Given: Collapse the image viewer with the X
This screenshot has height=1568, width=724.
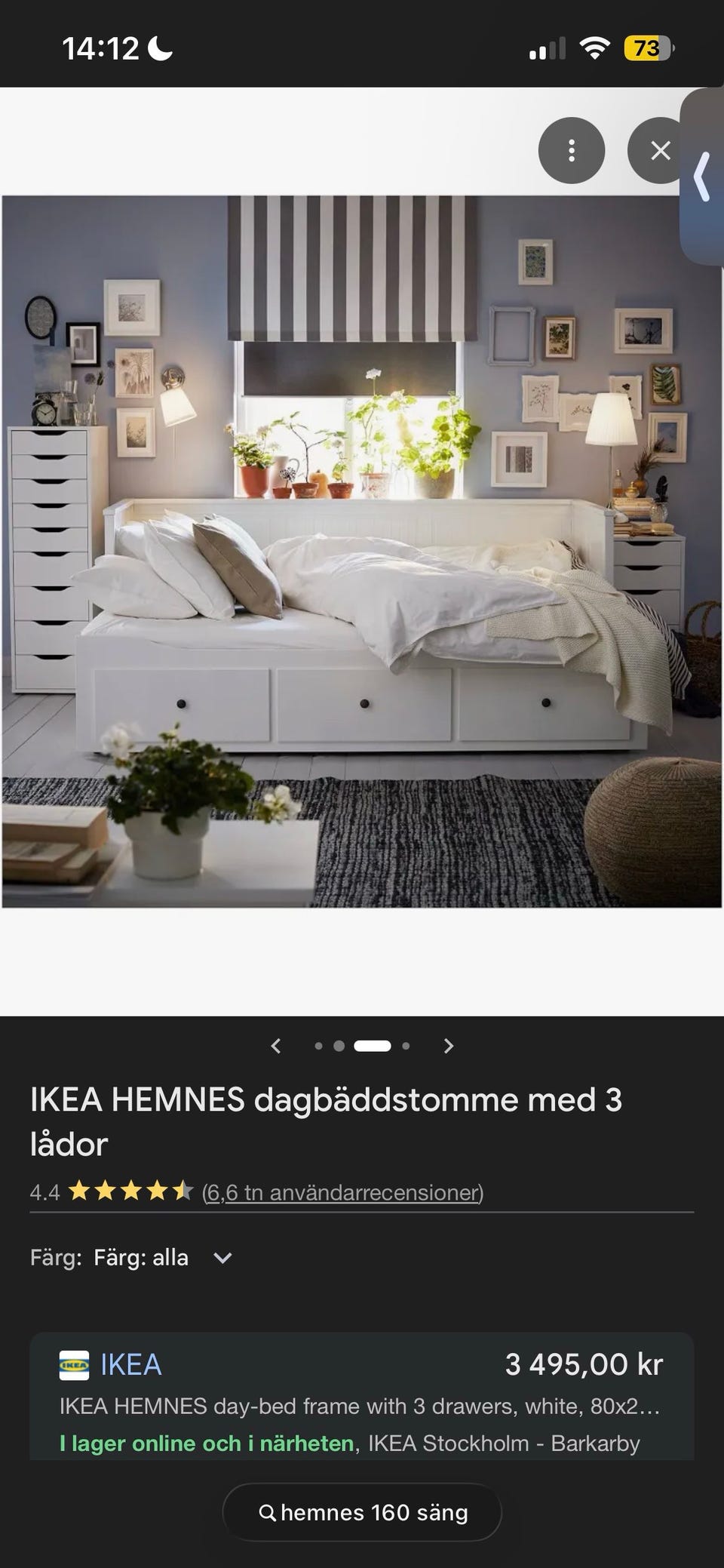Looking at the screenshot, I should click(660, 150).
